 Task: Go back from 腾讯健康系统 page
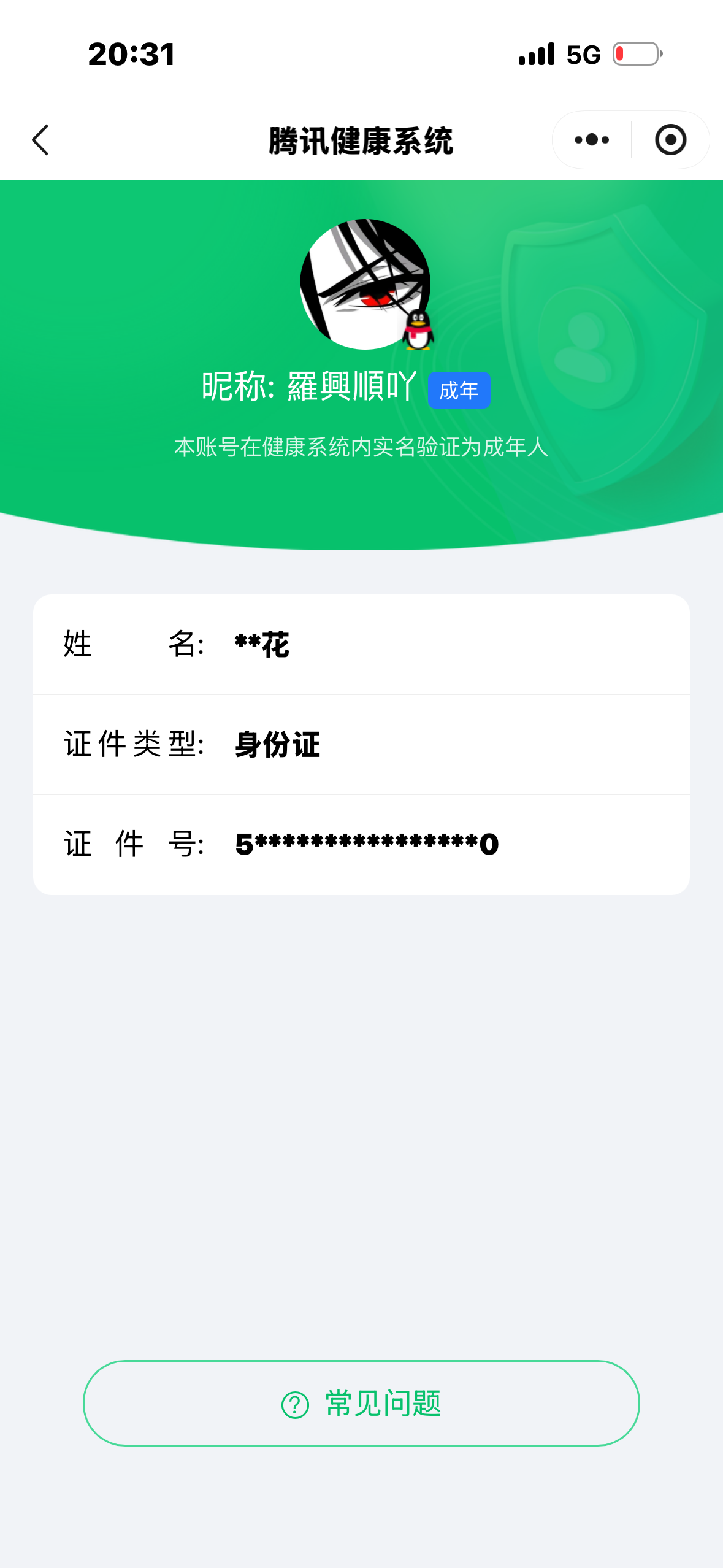[40, 140]
